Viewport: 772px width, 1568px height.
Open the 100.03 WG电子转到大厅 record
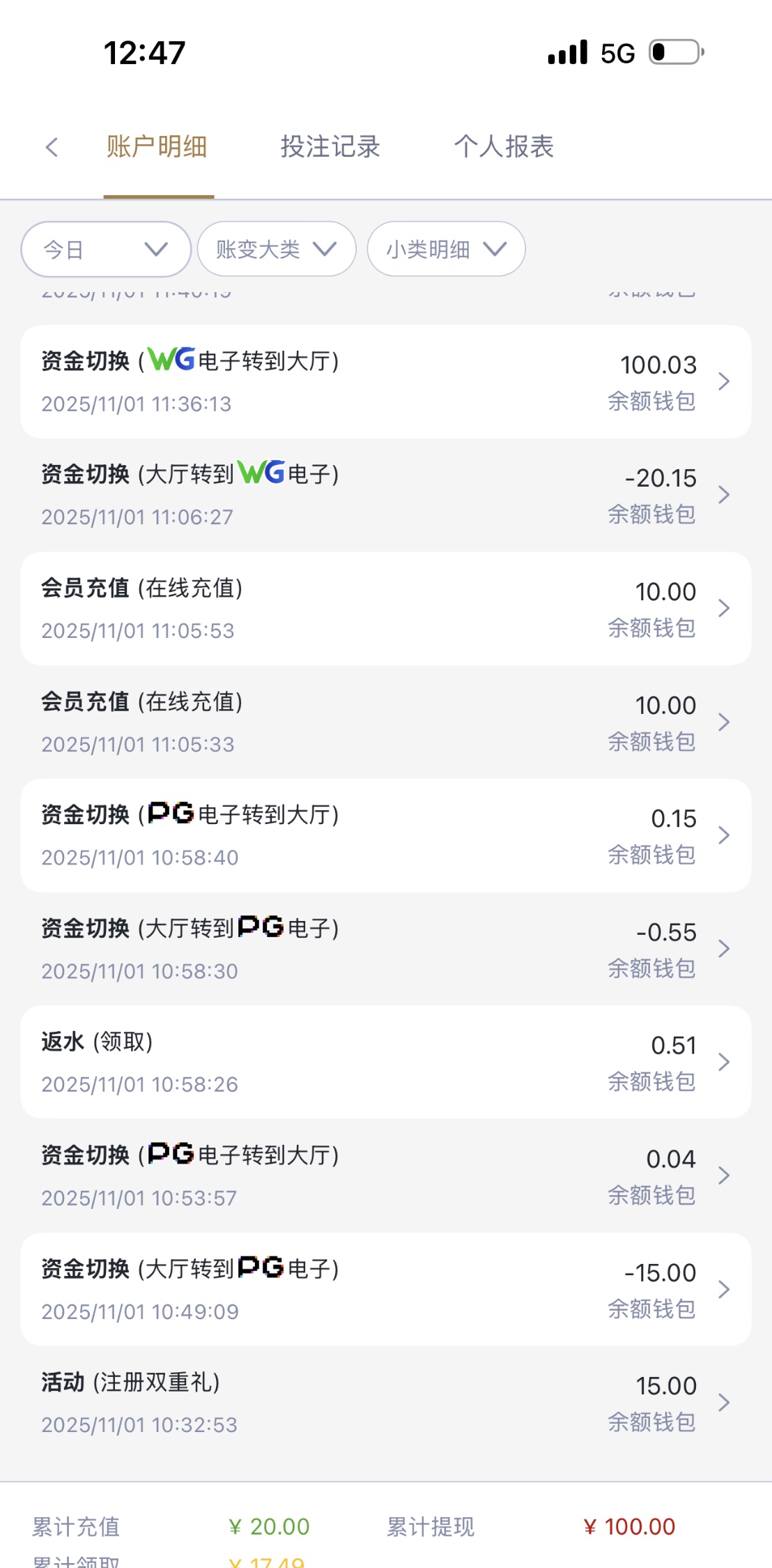click(385, 381)
